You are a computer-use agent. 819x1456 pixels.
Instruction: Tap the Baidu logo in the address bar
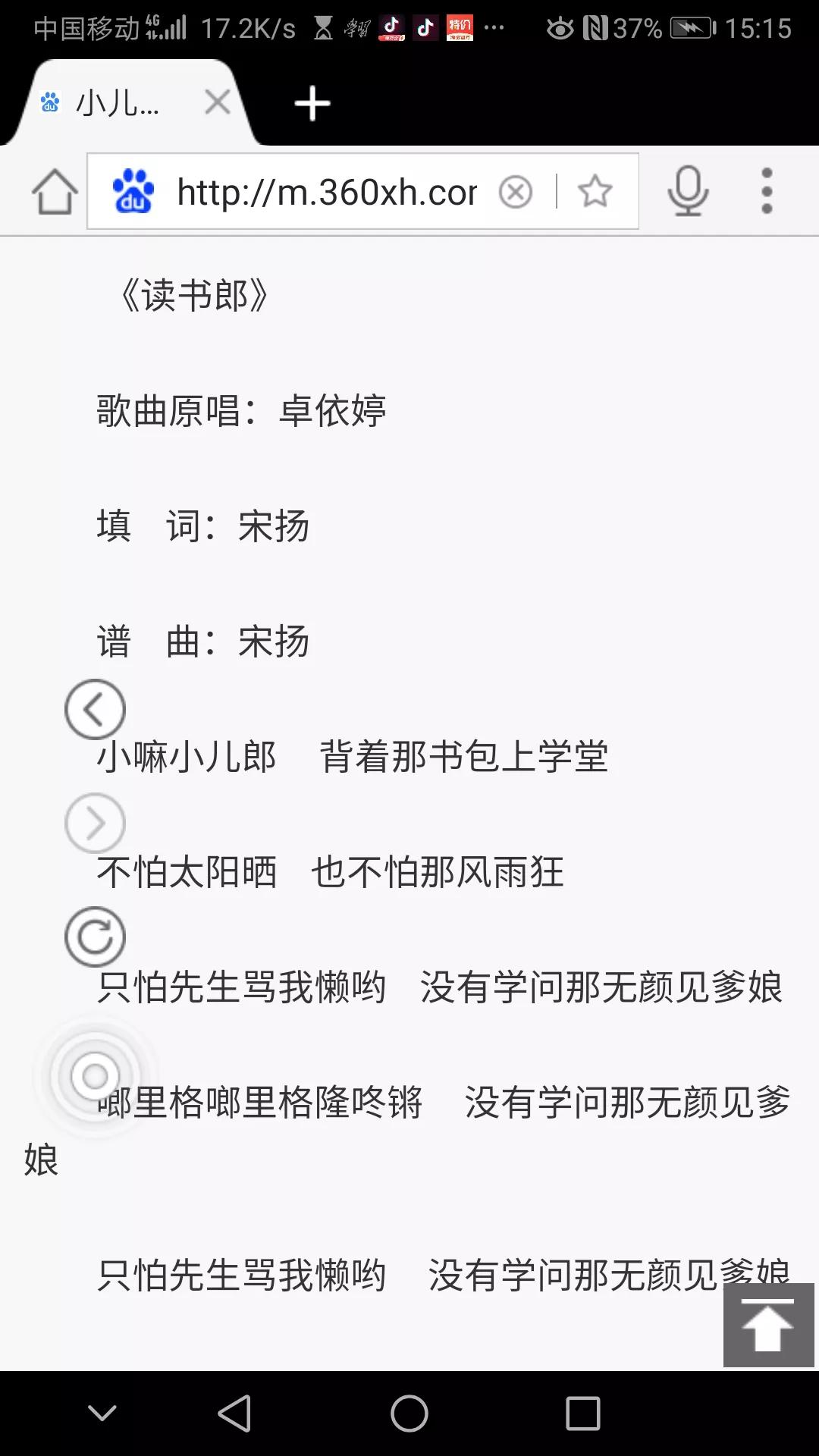click(x=130, y=191)
